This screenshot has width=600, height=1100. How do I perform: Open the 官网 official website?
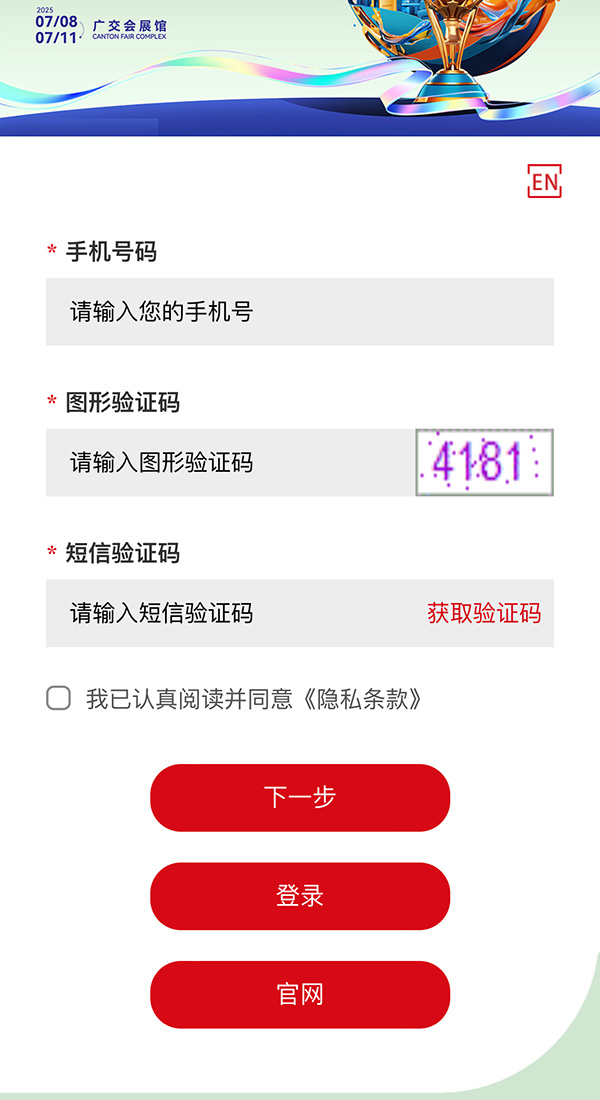[x=300, y=994]
